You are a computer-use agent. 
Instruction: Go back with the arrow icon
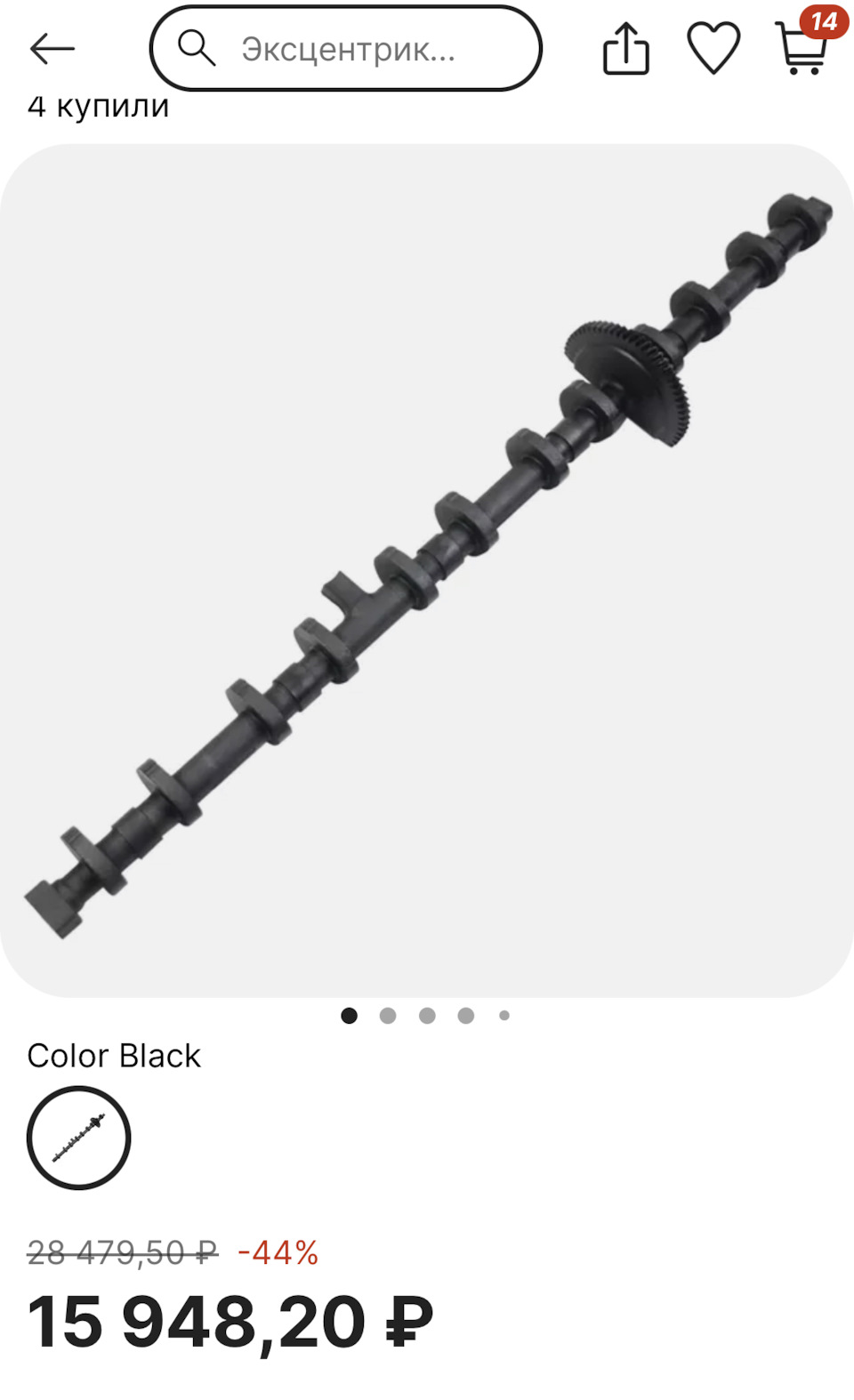pos(52,49)
